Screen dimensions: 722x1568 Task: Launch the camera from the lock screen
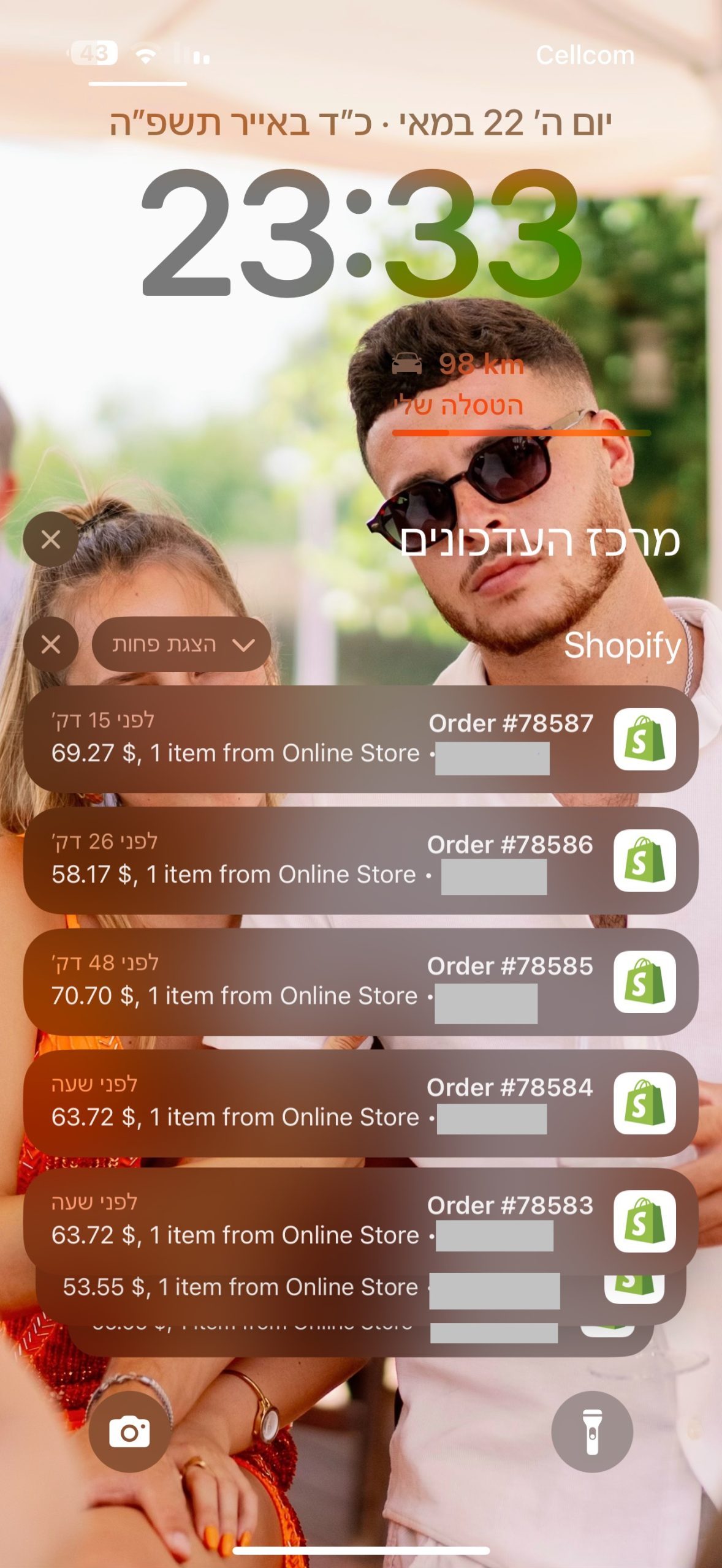pos(129,1431)
